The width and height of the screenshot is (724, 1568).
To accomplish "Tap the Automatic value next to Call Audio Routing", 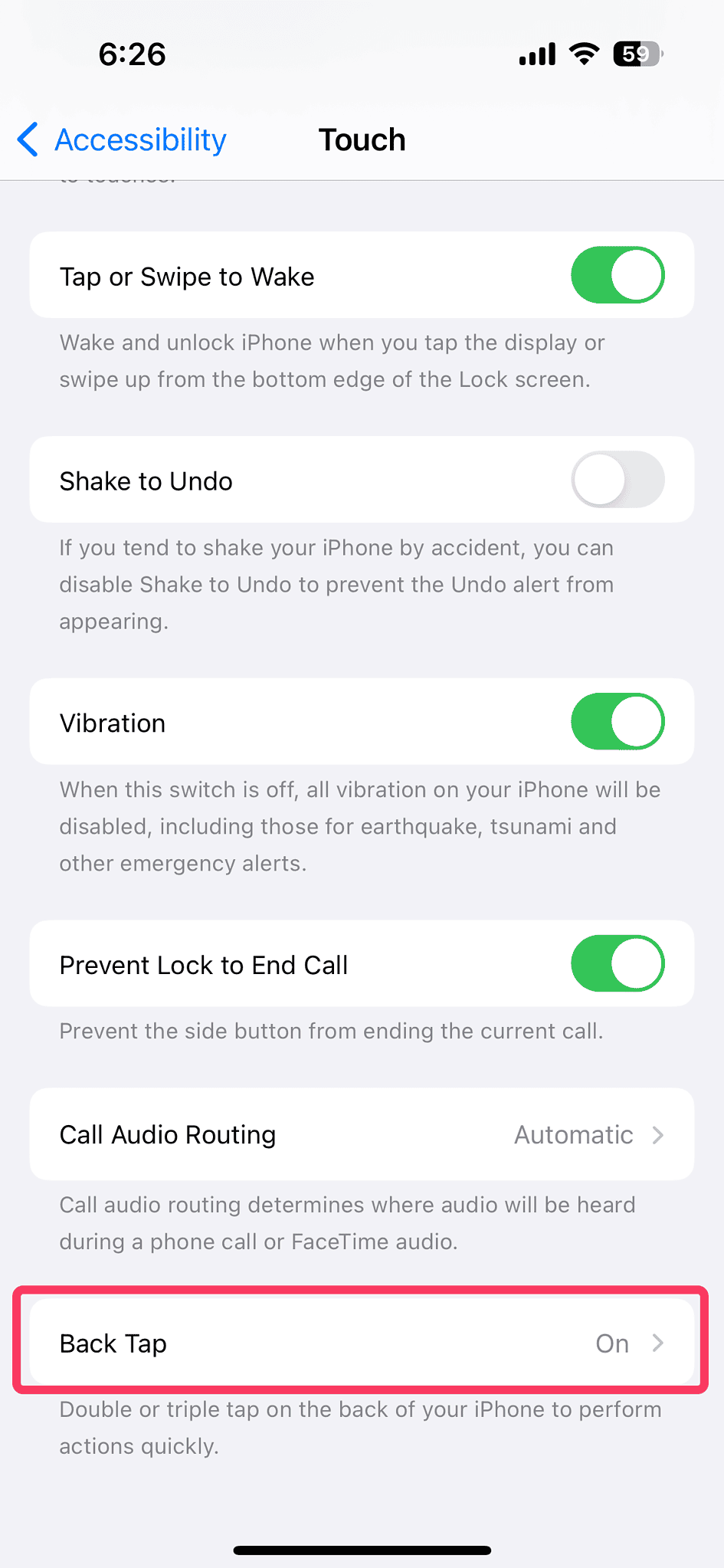I will (x=573, y=1135).
